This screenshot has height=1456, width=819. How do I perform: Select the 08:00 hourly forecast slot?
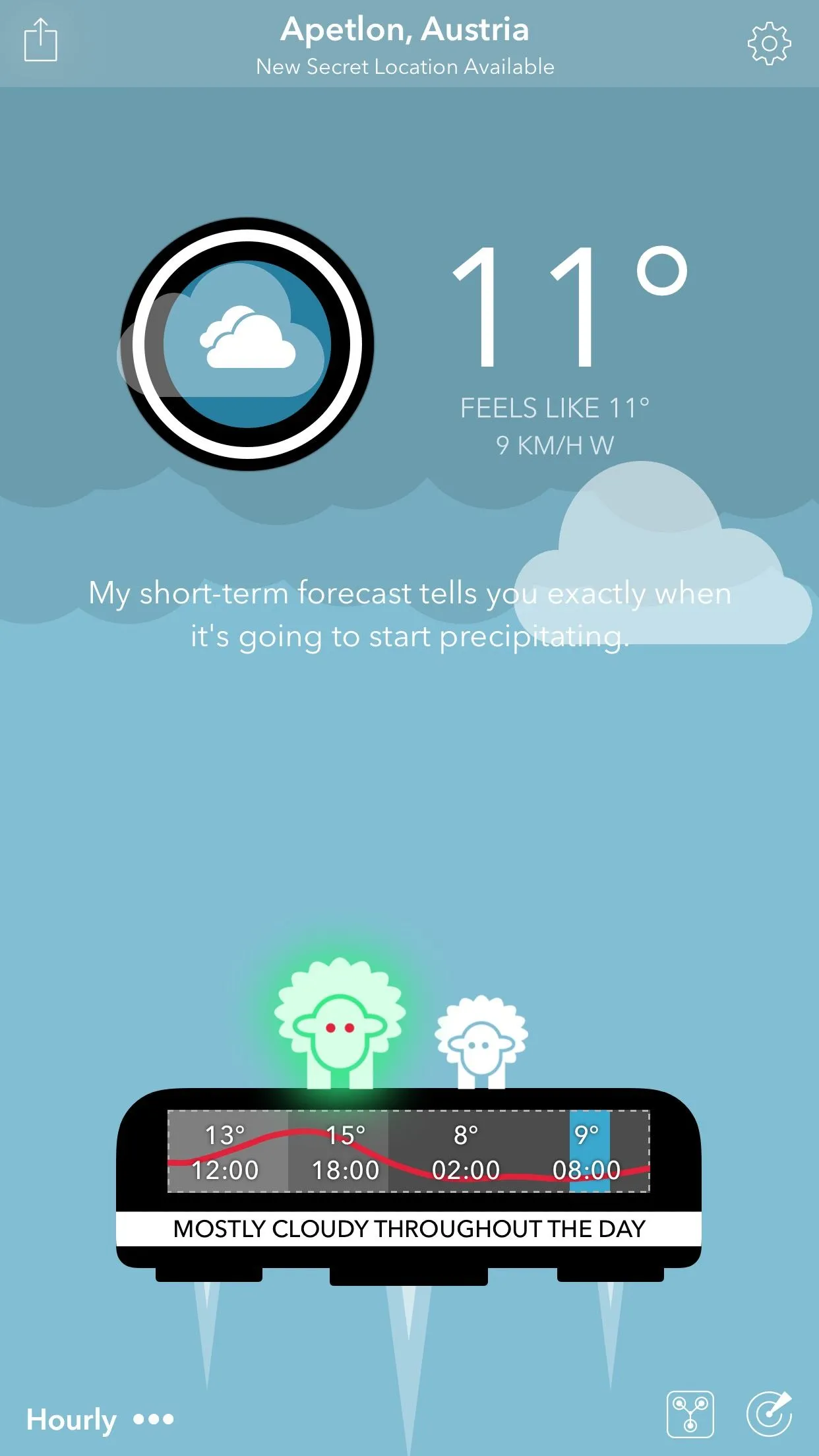point(587,1152)
